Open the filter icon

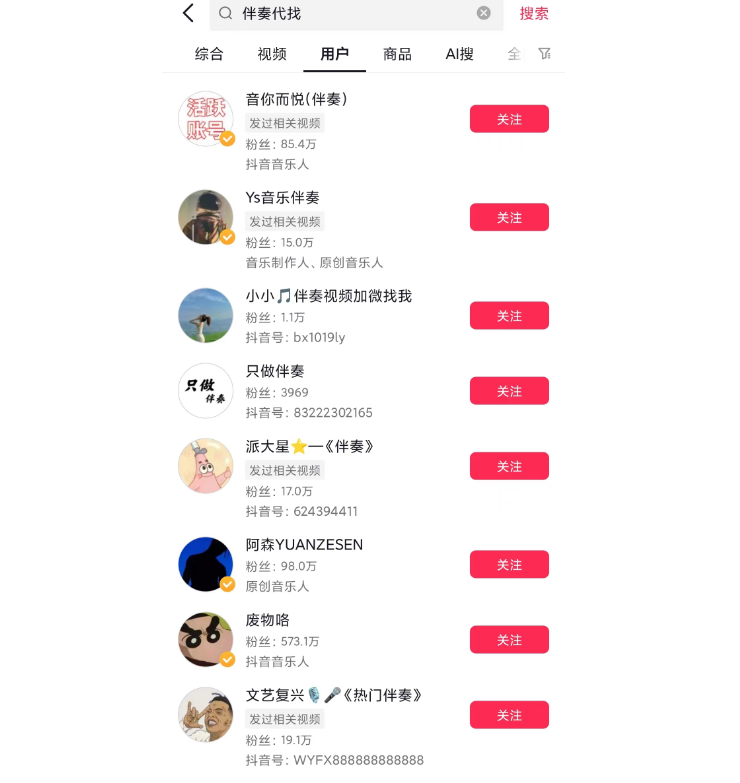coord(545,54)
